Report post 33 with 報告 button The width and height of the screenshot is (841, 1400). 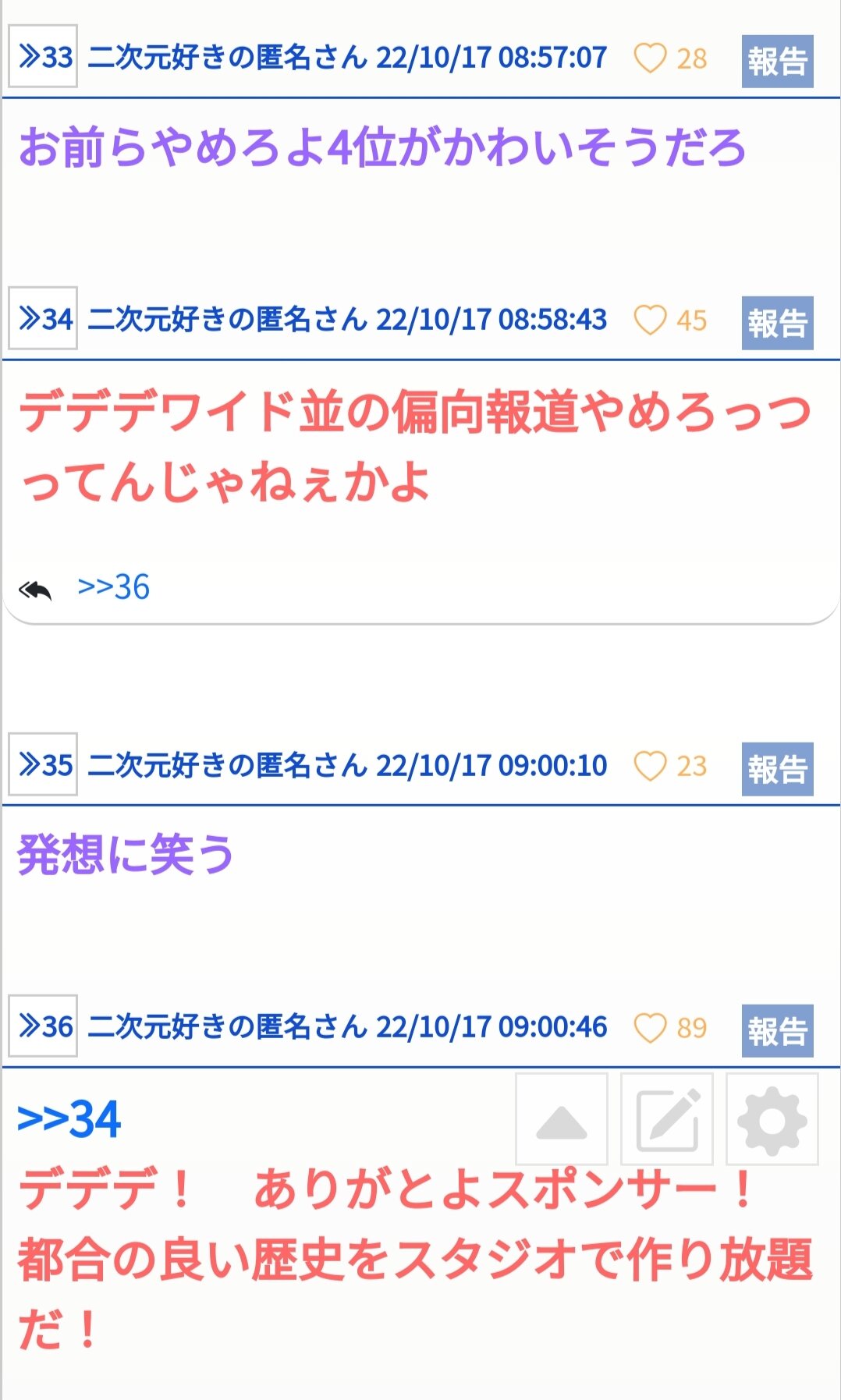pyautogui.click(x=777, y=62)
